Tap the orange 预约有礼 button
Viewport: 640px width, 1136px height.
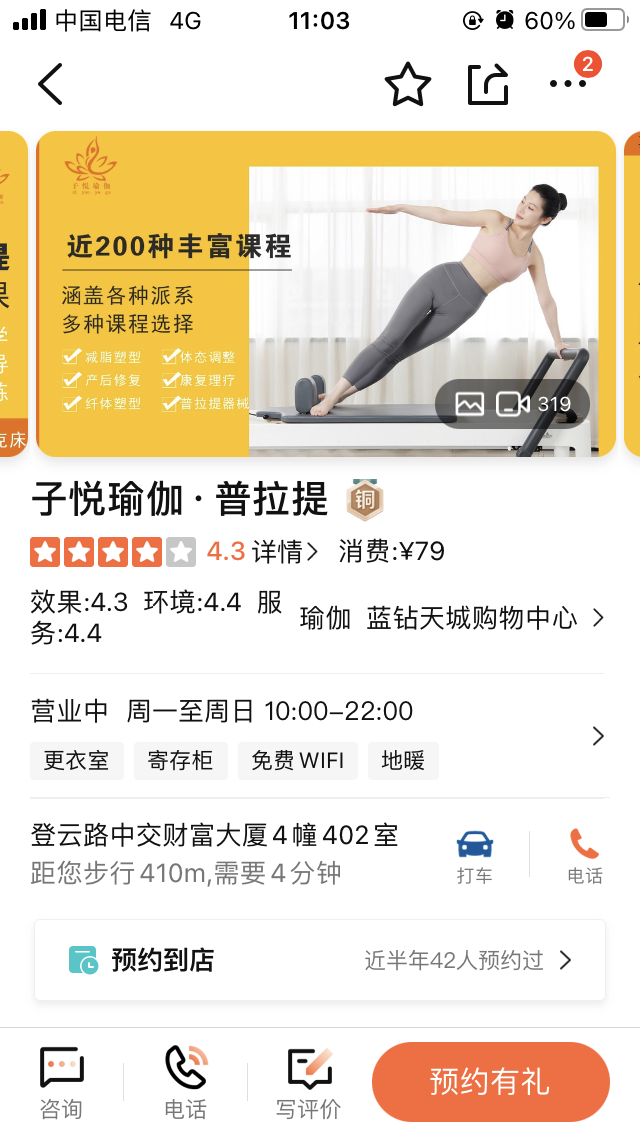pyautogui.click(x=490, y=1082)
